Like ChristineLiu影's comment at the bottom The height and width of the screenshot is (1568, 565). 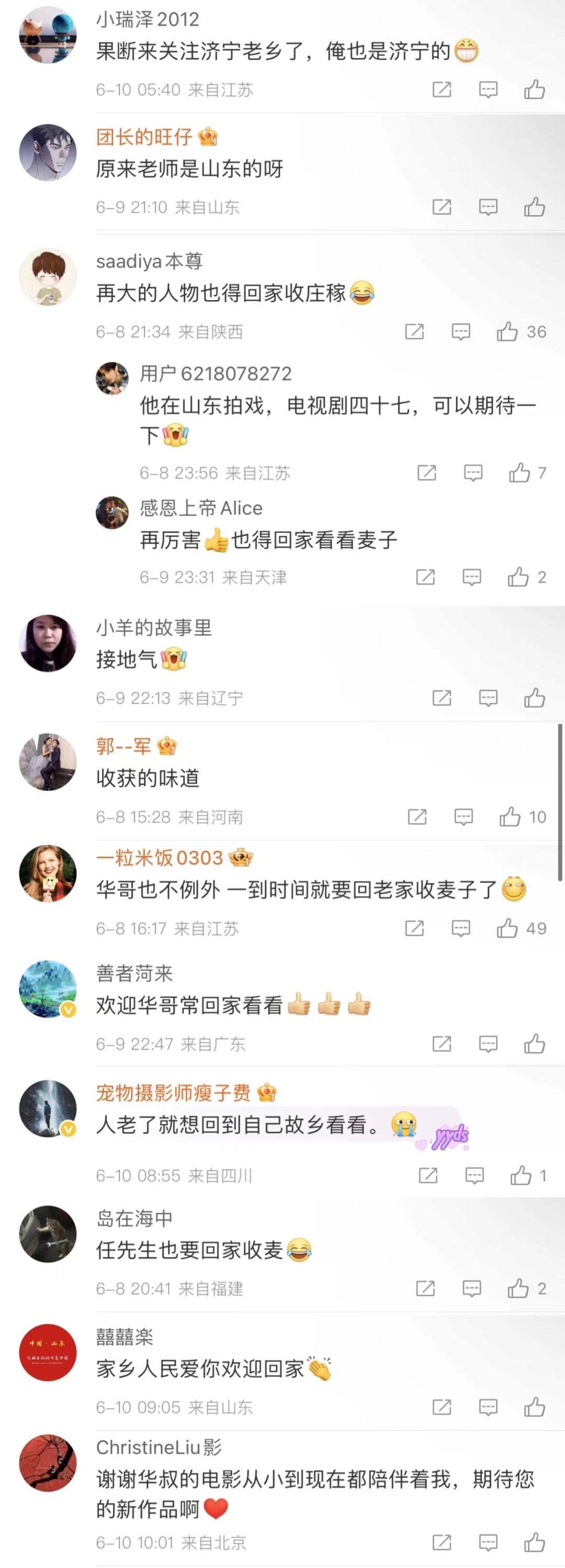point(534,1542)
